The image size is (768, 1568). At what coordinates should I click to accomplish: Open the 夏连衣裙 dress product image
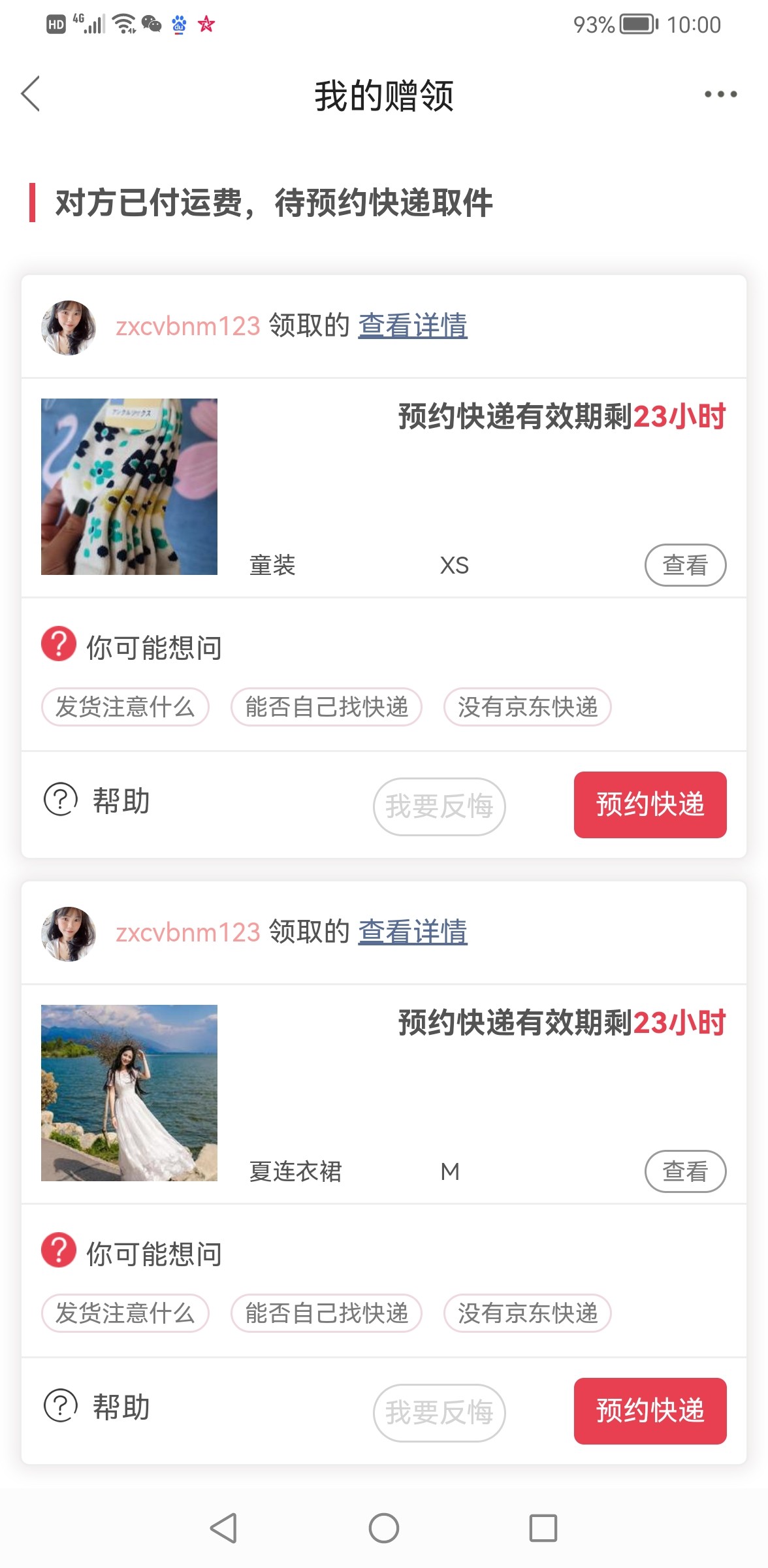pyautogui.click(x=129, y=1093)
